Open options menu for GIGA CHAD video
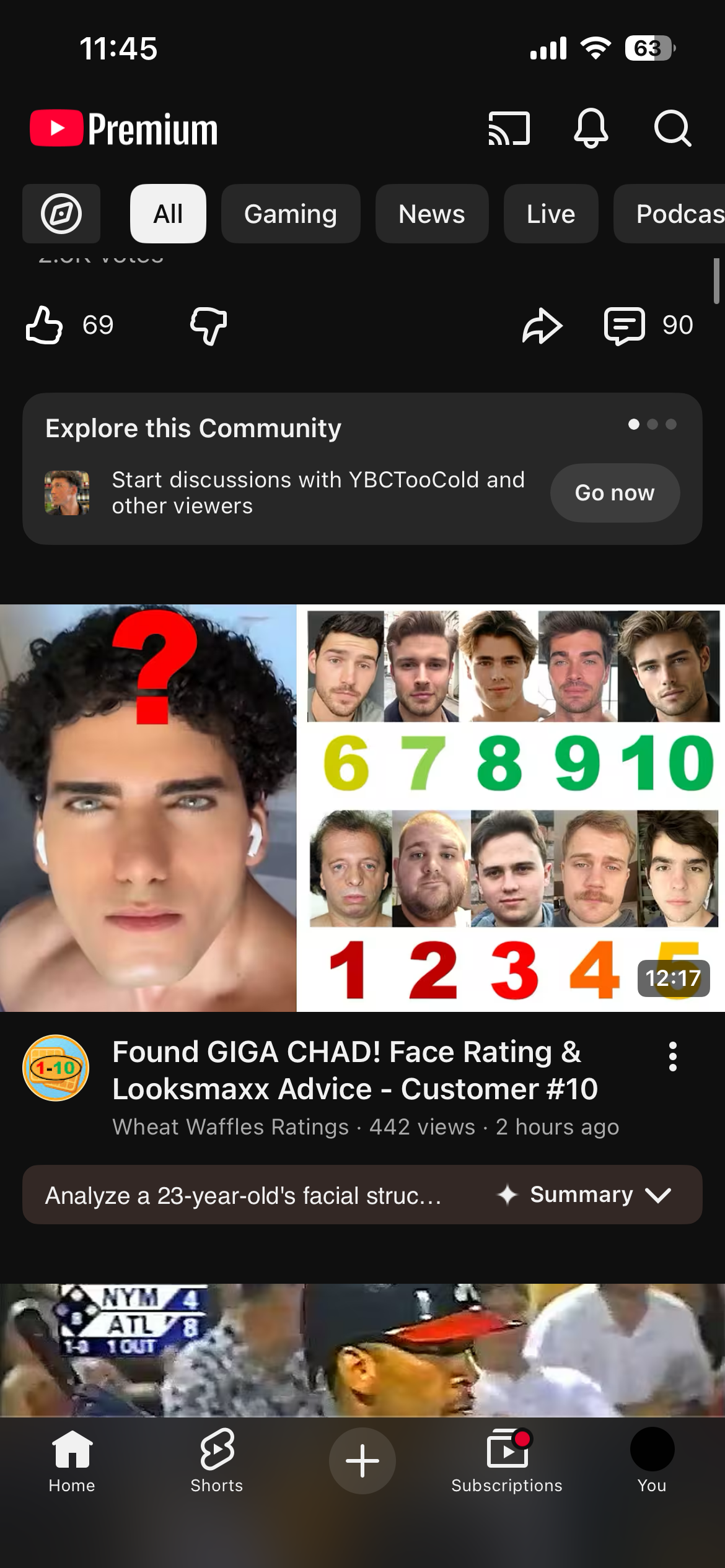Viewport: 725px width, 1568px height. click(672, 1056)
